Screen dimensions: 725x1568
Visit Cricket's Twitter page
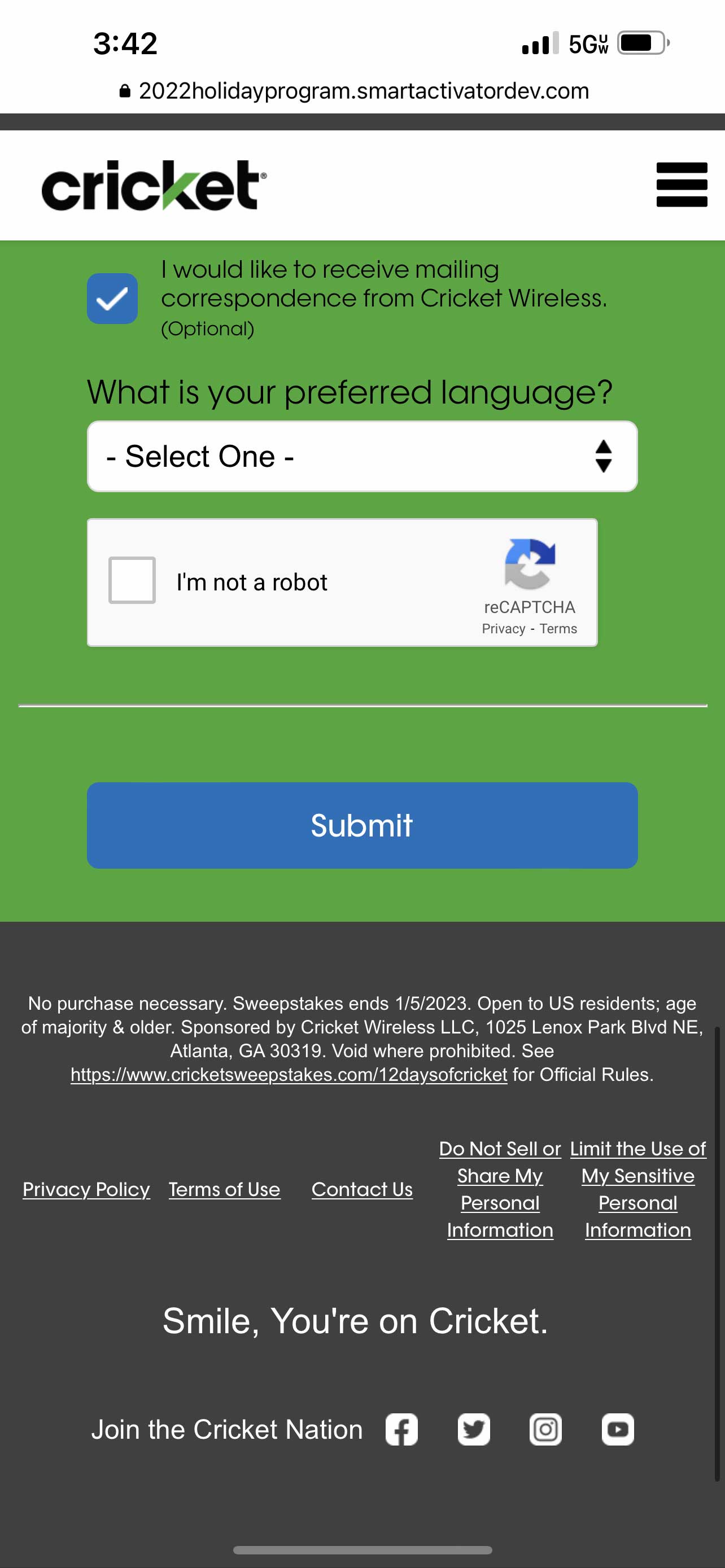[474, 1429]
